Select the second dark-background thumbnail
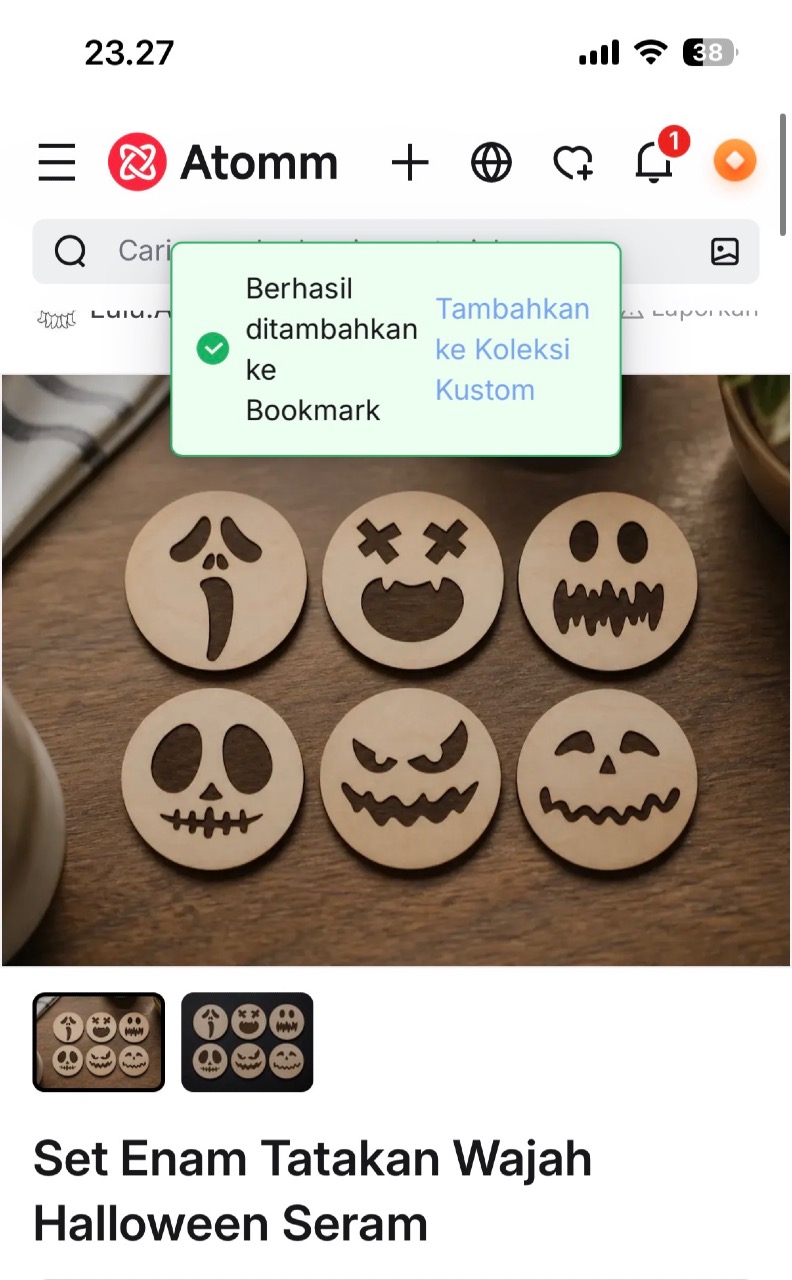The height and width of the screenshot is (1280, 792). coord(247,1041)
